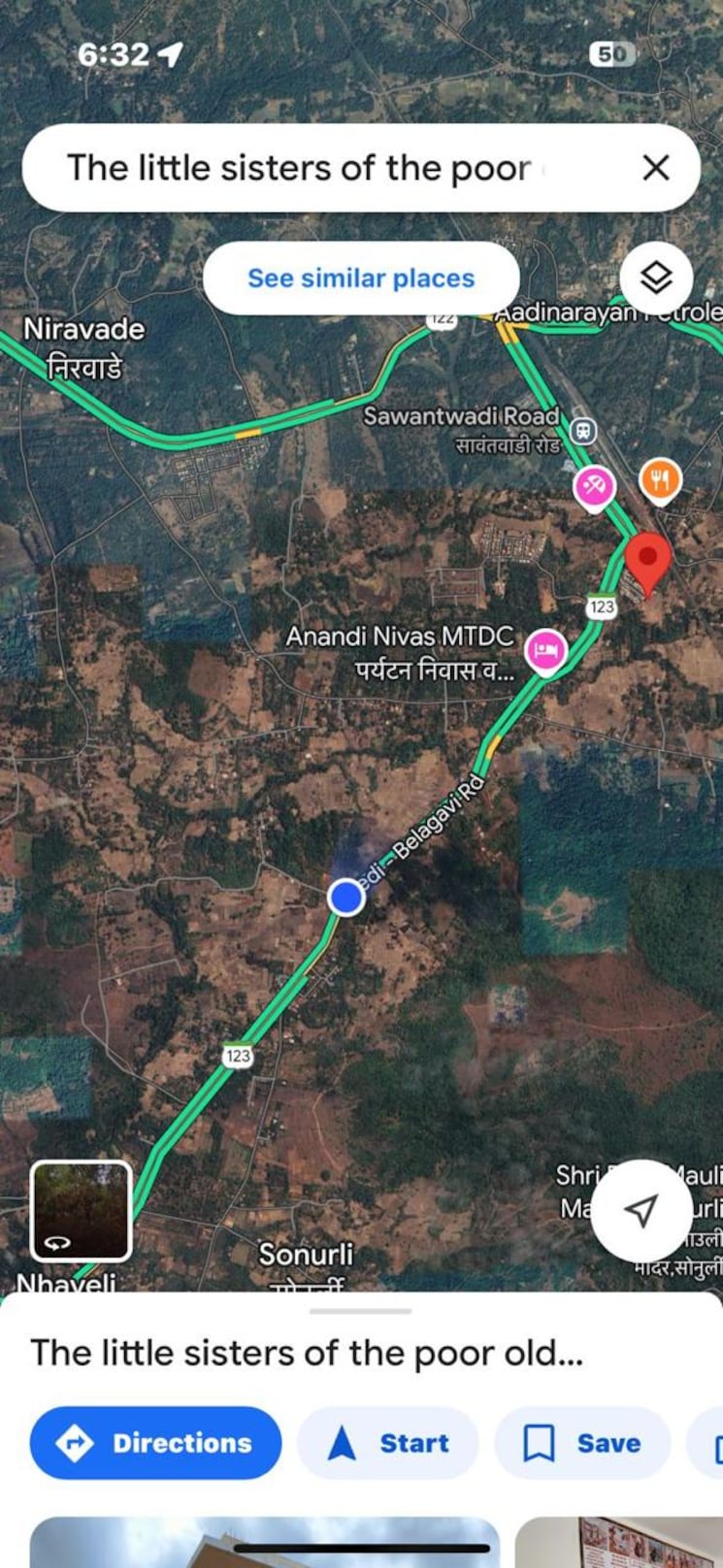Recenter map with the location arrow button
Screen dimensions: 723x1568
pos(641,1209)
